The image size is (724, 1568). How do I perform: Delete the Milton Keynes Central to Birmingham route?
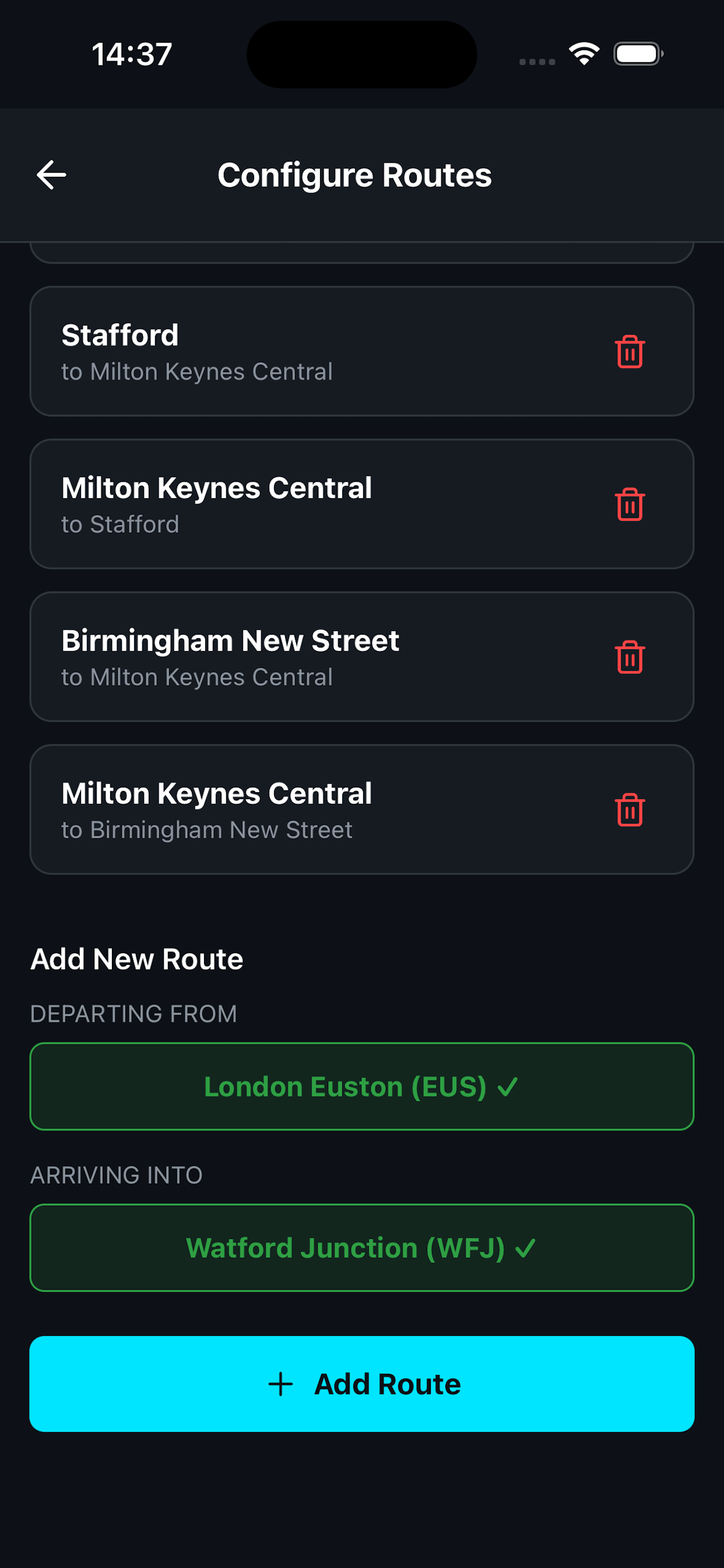point(630,810)
